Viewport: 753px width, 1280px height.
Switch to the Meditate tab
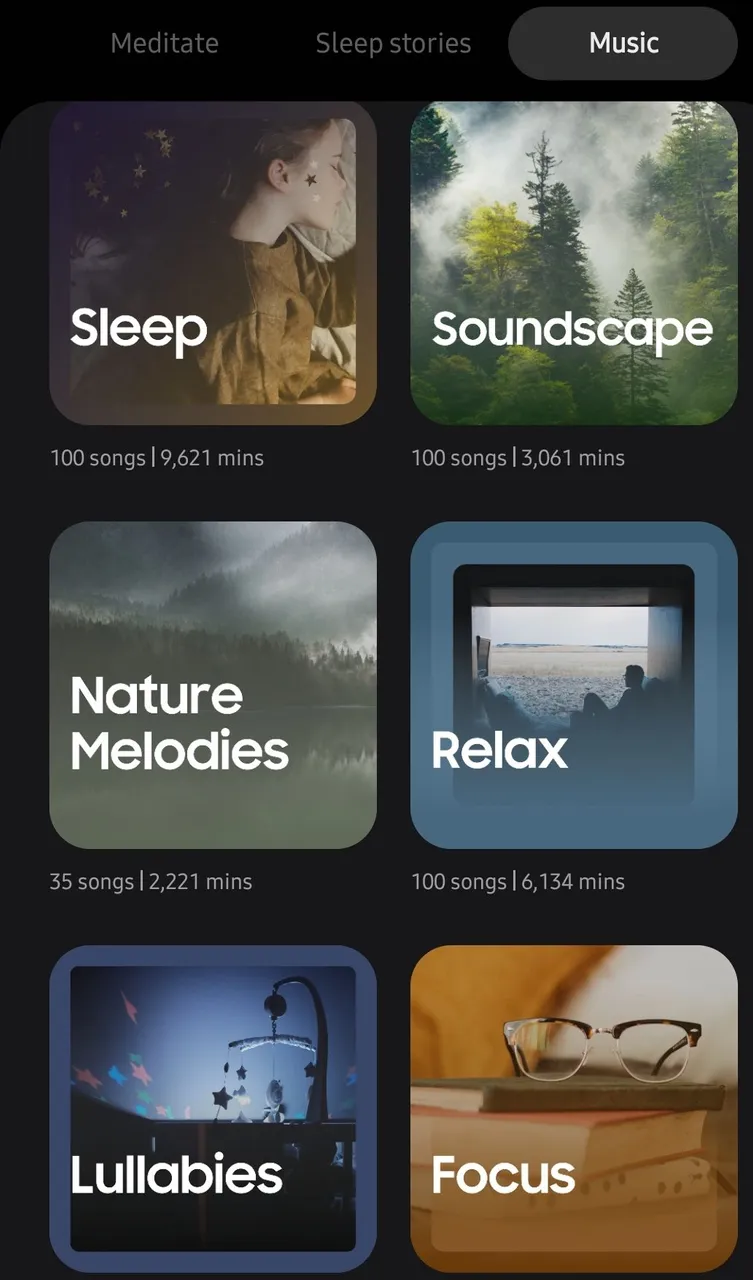pyautogui.click(x=164, y=44)
